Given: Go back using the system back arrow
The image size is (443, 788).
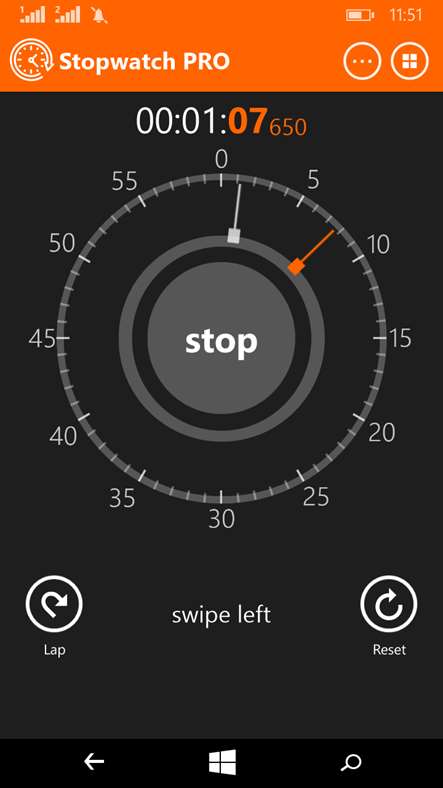Looking at the screenshot, I should [x=93, y=762].
